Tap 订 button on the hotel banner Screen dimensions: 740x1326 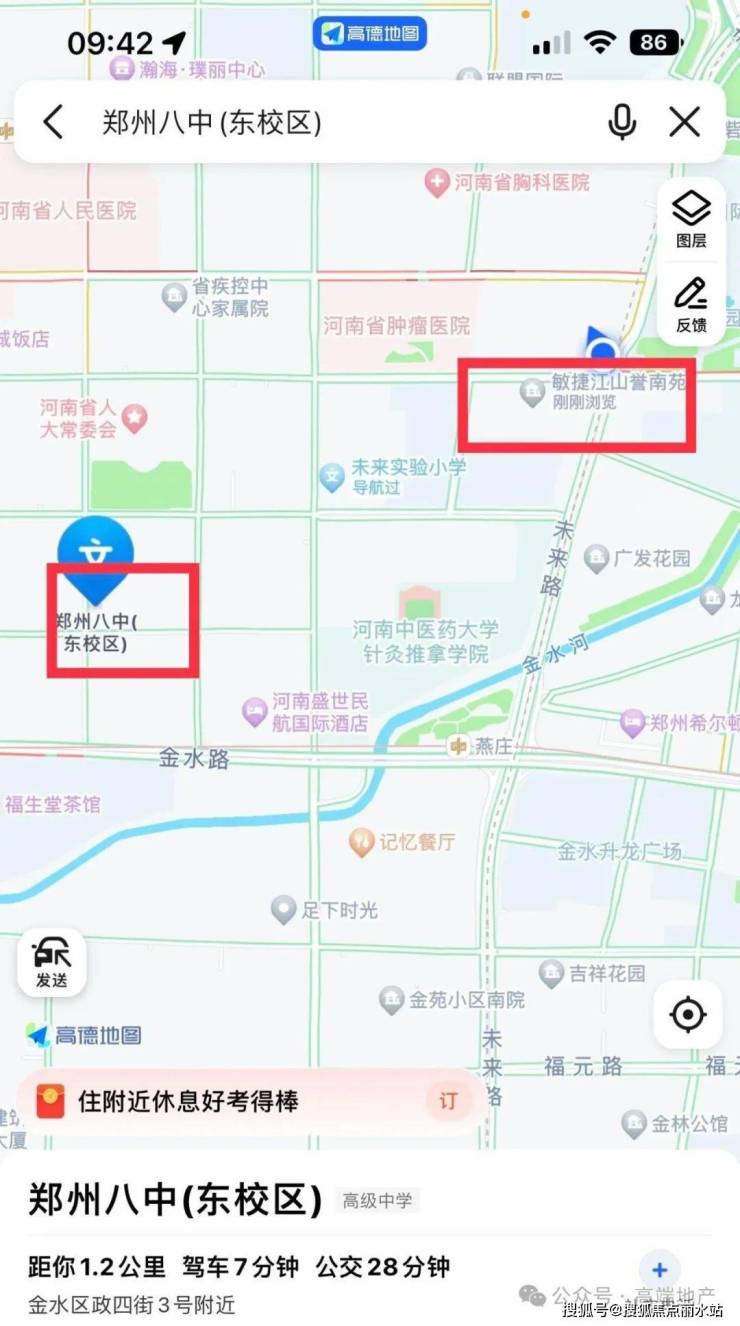click(448, 1101)
